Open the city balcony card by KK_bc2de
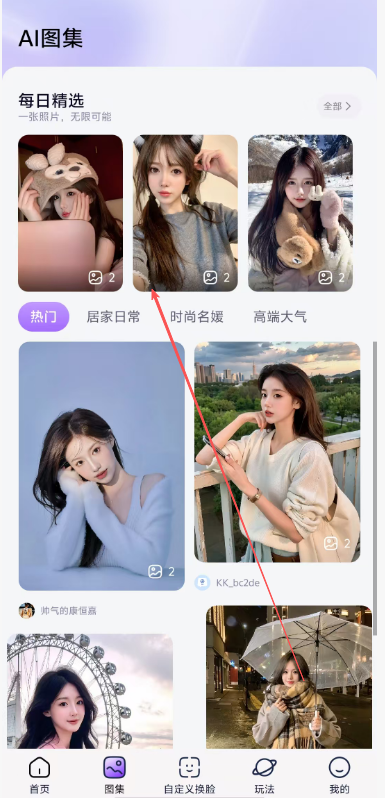 point(277,452)
